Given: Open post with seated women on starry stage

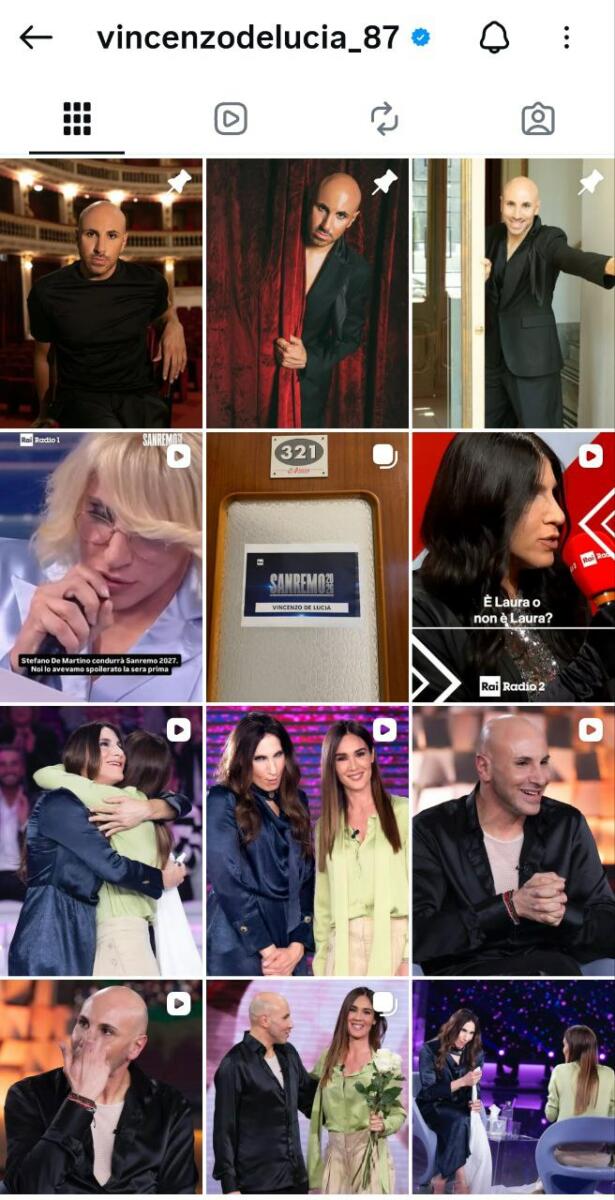Looking at the screenshot, I should [513, 1088].
